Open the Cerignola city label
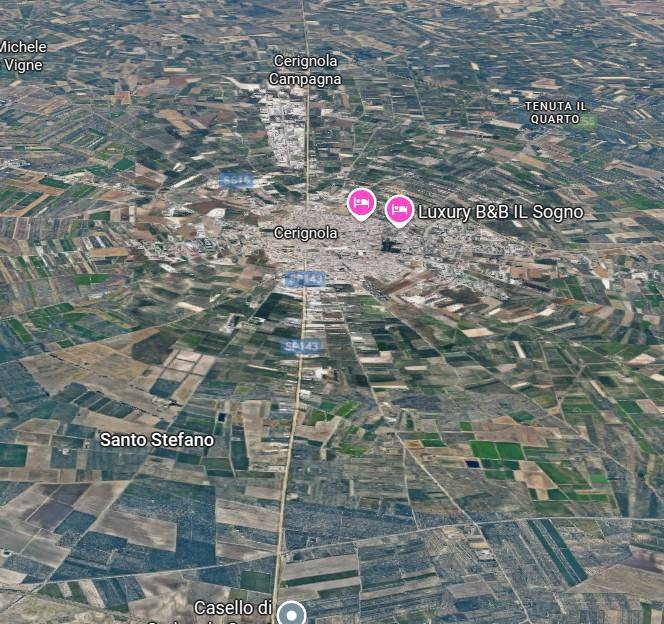Viewport: 664px width, 624px height. click(x=305, y=232)
